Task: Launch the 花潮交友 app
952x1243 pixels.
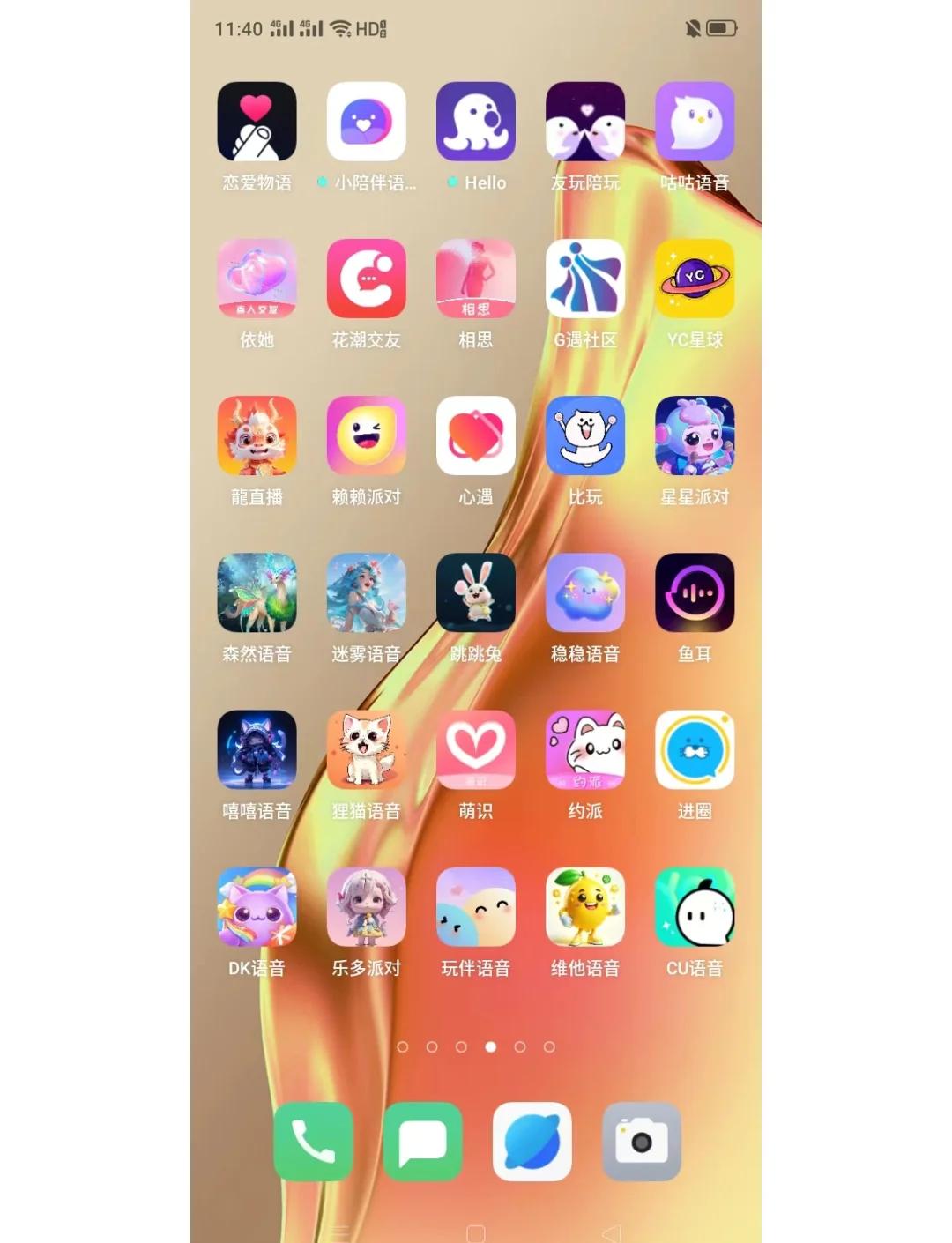Action: (366, 279)
